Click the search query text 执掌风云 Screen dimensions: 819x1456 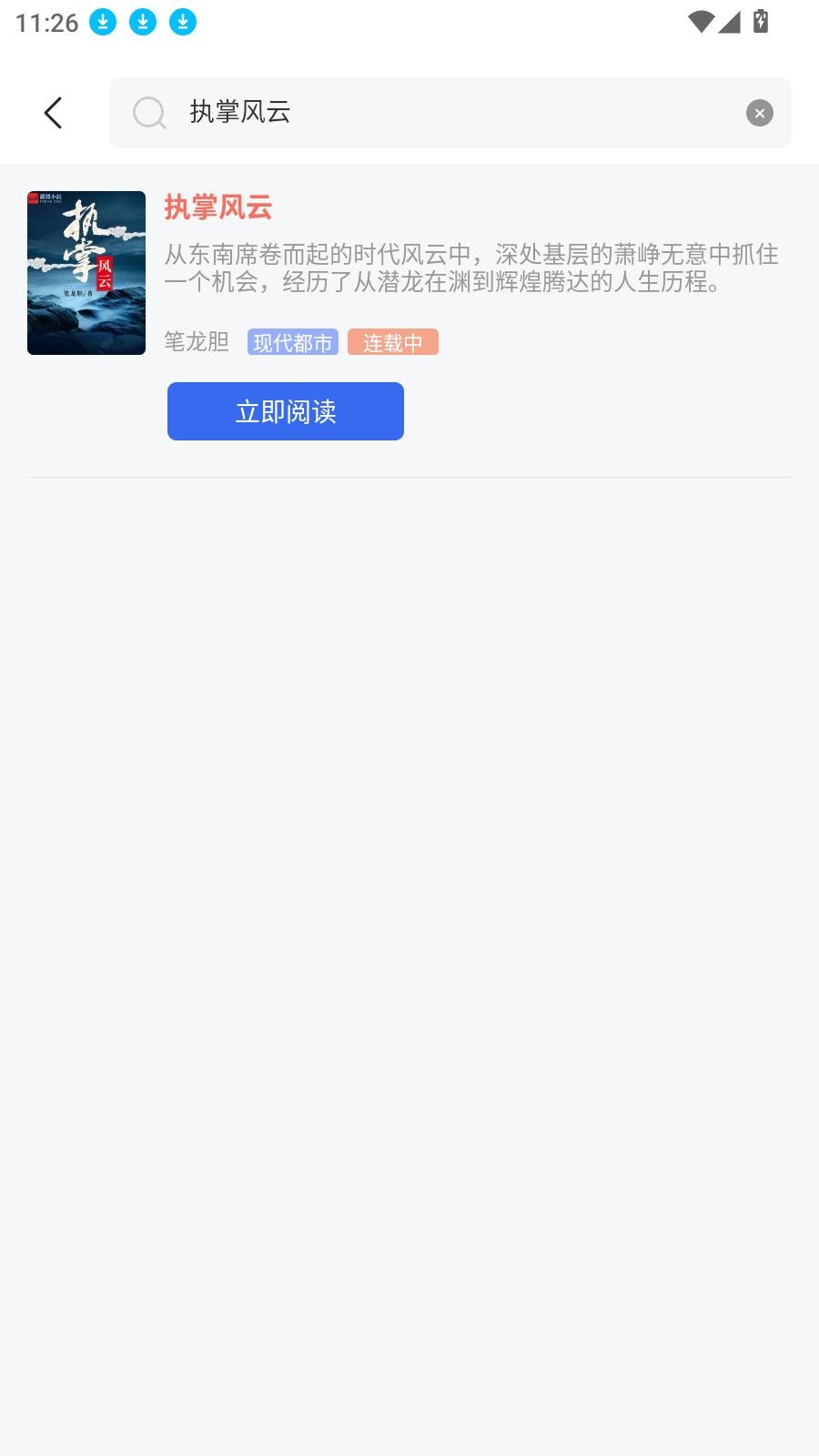239,112
